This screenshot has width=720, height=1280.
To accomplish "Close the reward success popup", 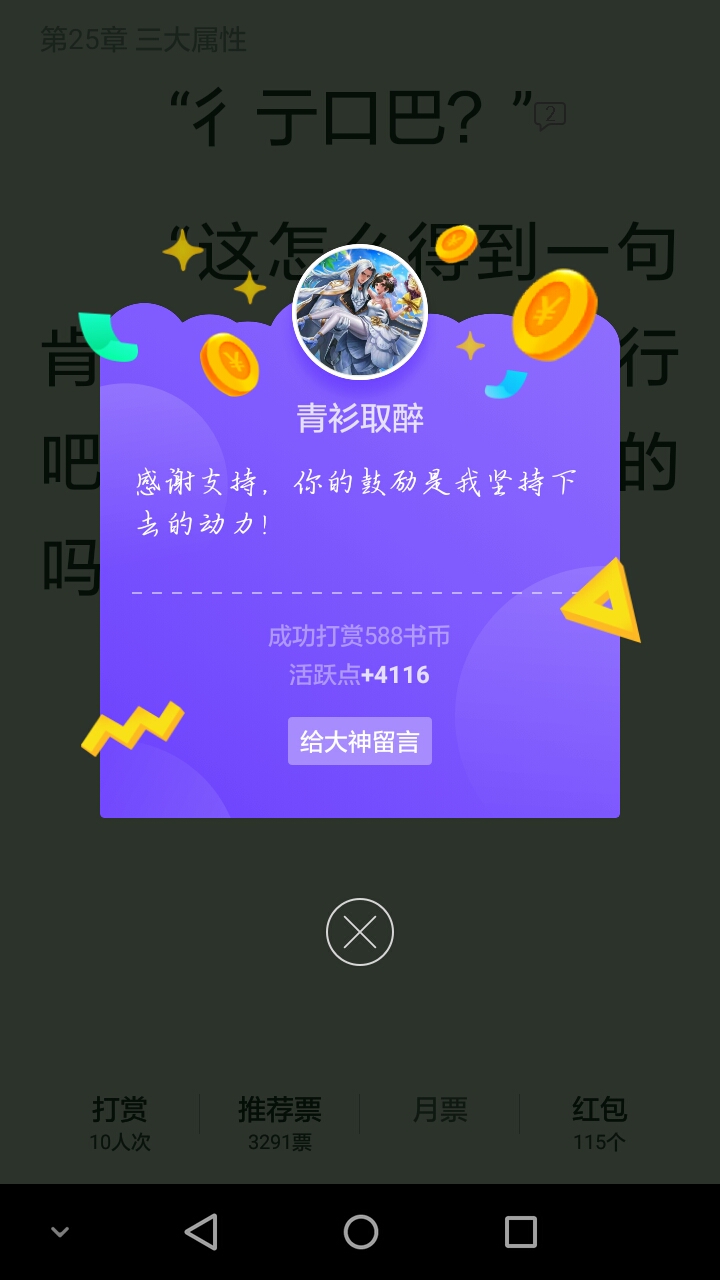I will [360, 932].
